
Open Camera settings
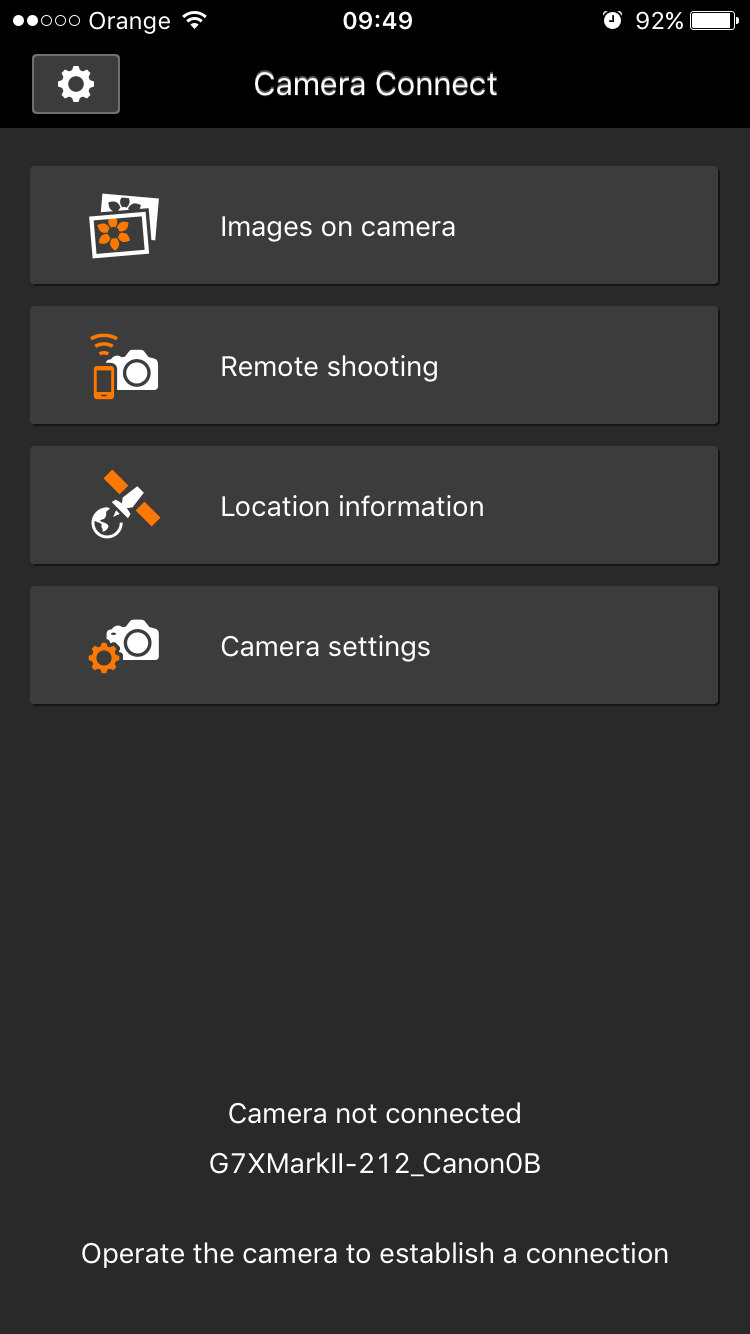coord(374,646)
